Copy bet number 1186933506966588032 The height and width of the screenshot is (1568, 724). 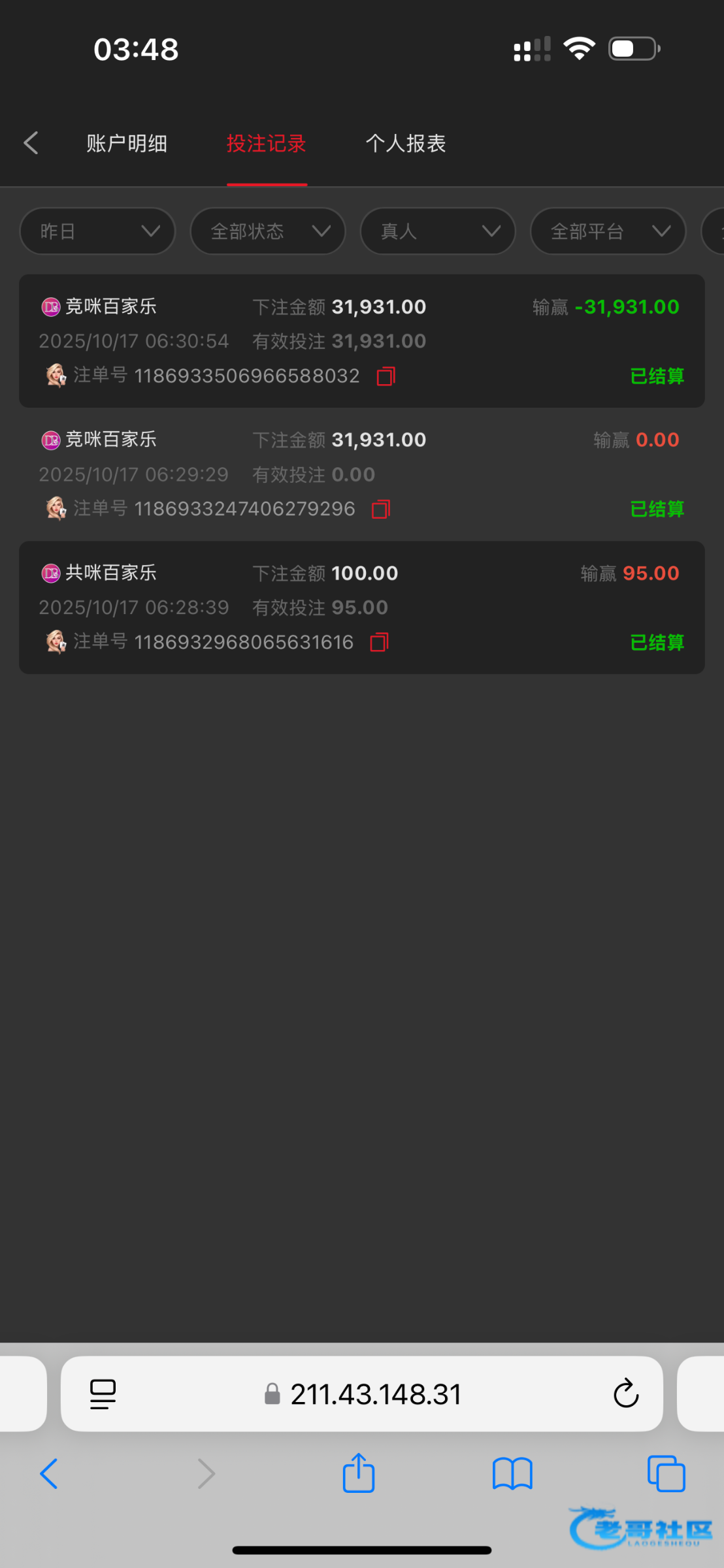click(x=386, y=376)
